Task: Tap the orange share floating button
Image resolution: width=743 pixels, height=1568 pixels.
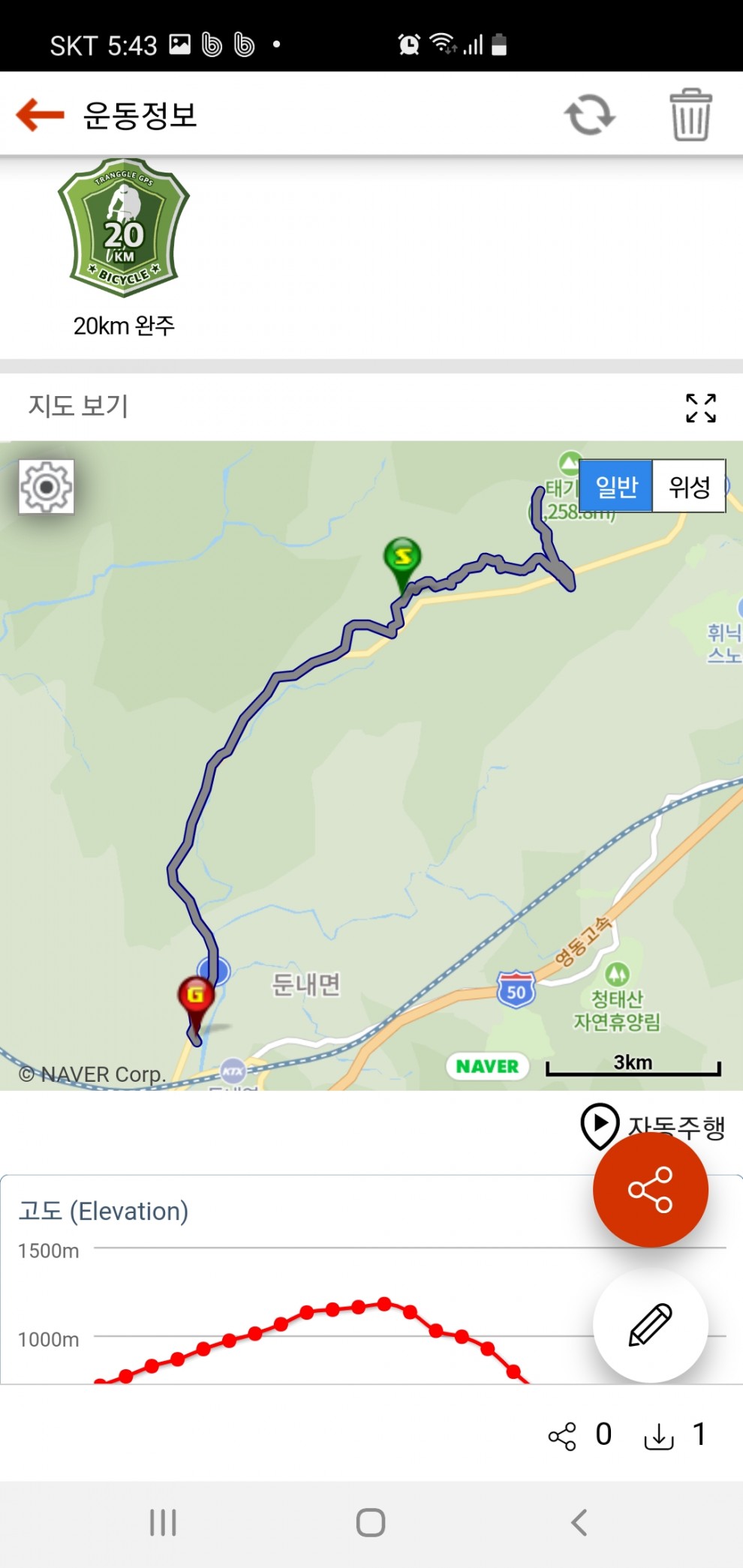Action: [x=650, y=1190]
